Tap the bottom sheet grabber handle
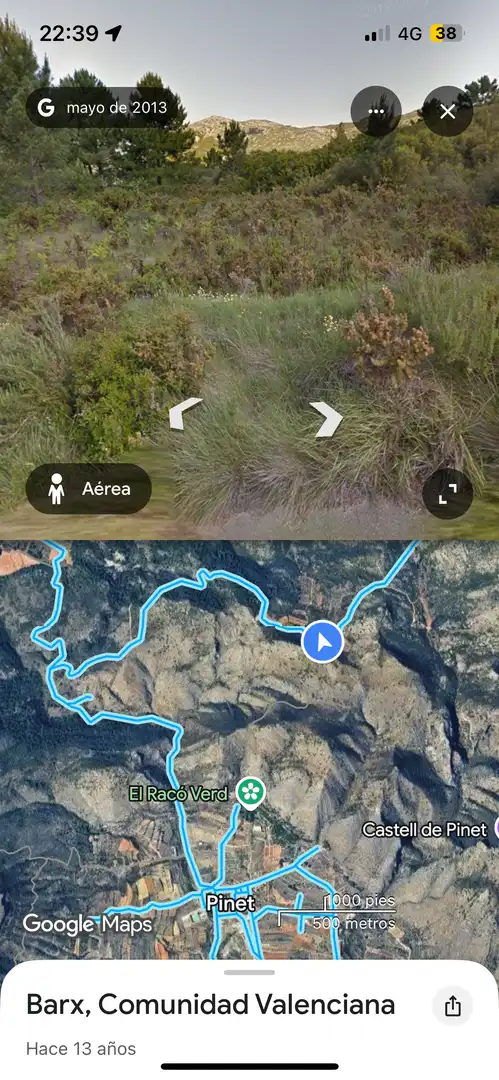This screenshot has height=1080, width=499. [x=250, y=973]
